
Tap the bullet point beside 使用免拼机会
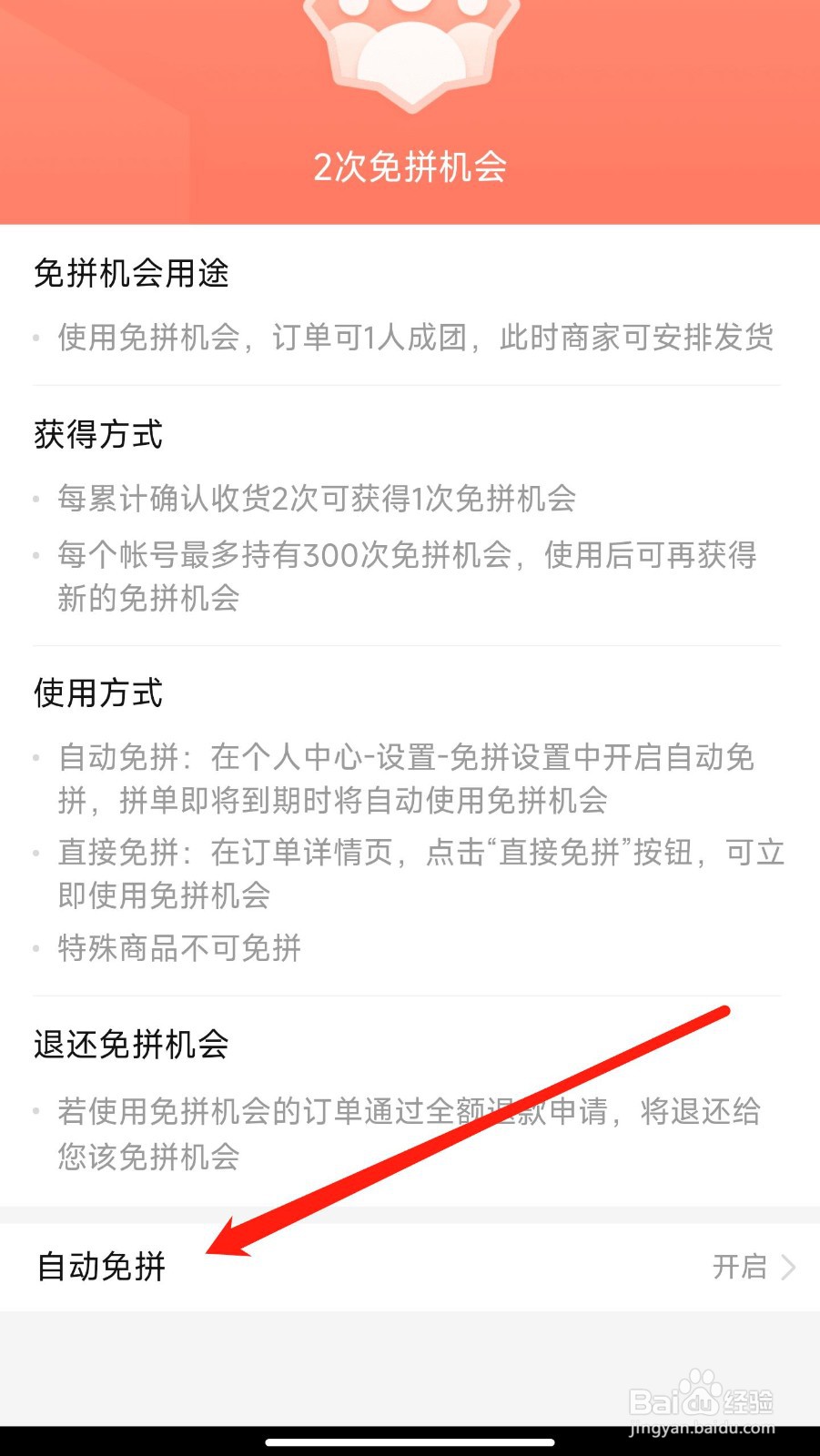pyautogui.click(x=36, y=338)
